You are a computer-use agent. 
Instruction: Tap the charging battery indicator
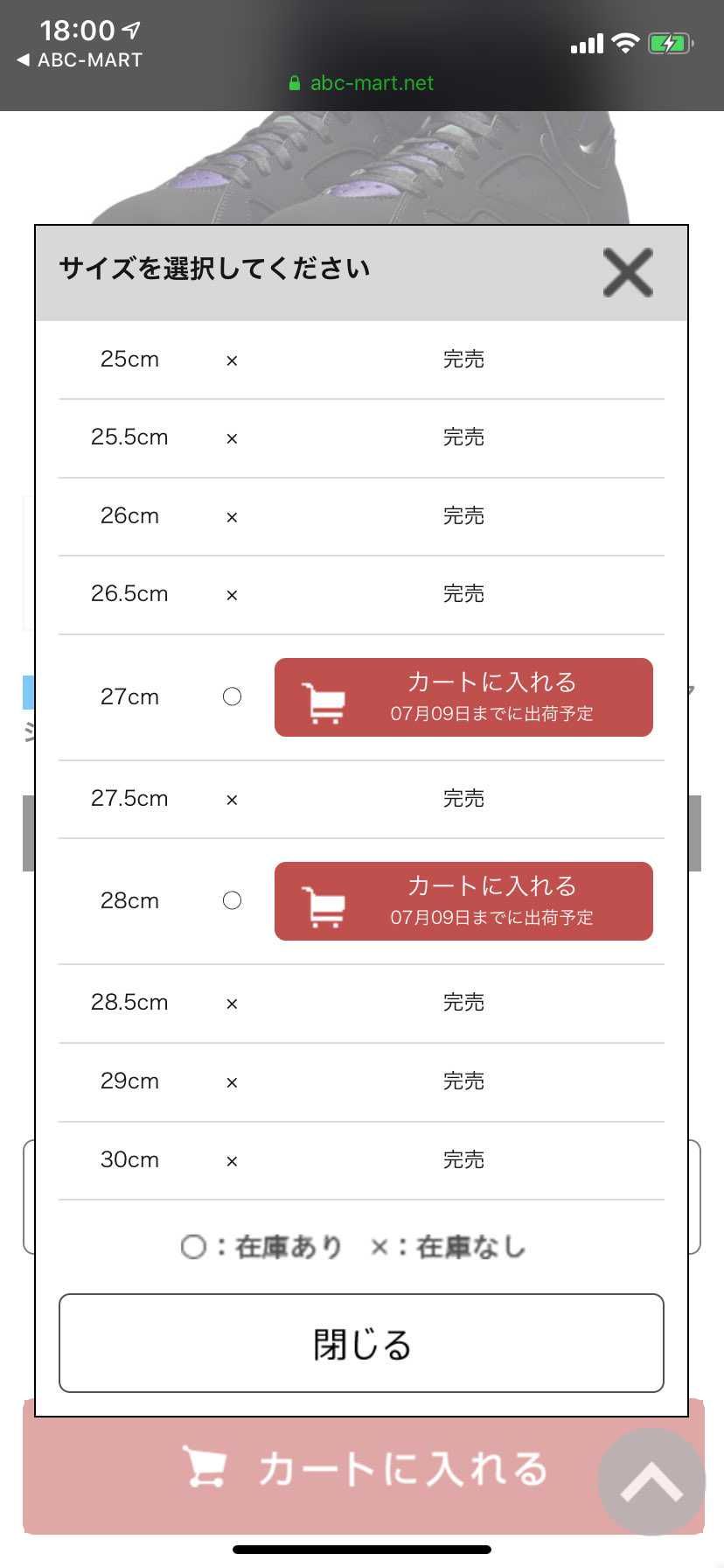670,42
